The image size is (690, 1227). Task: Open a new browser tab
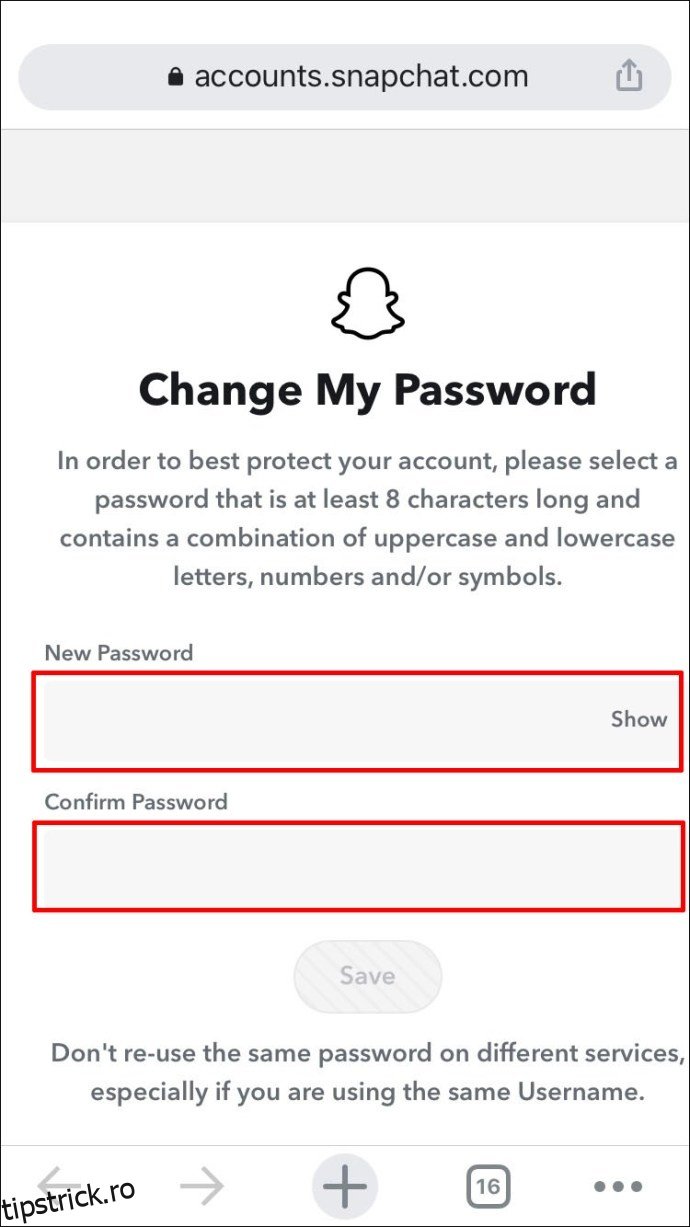[345, 1187]
